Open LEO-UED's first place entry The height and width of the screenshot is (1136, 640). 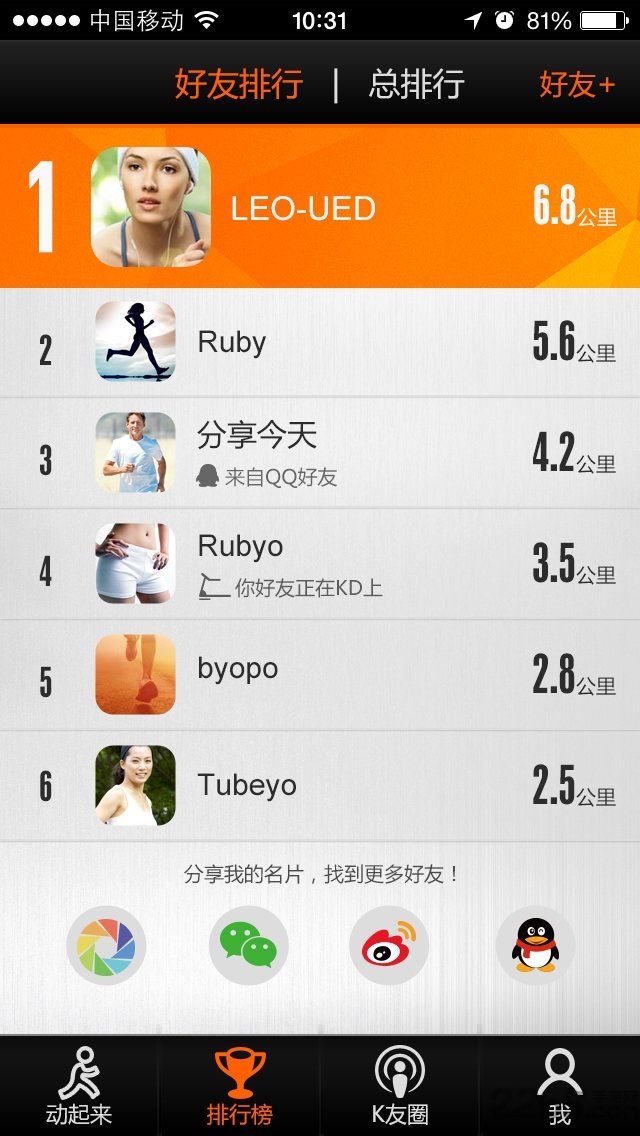point(320,207)
